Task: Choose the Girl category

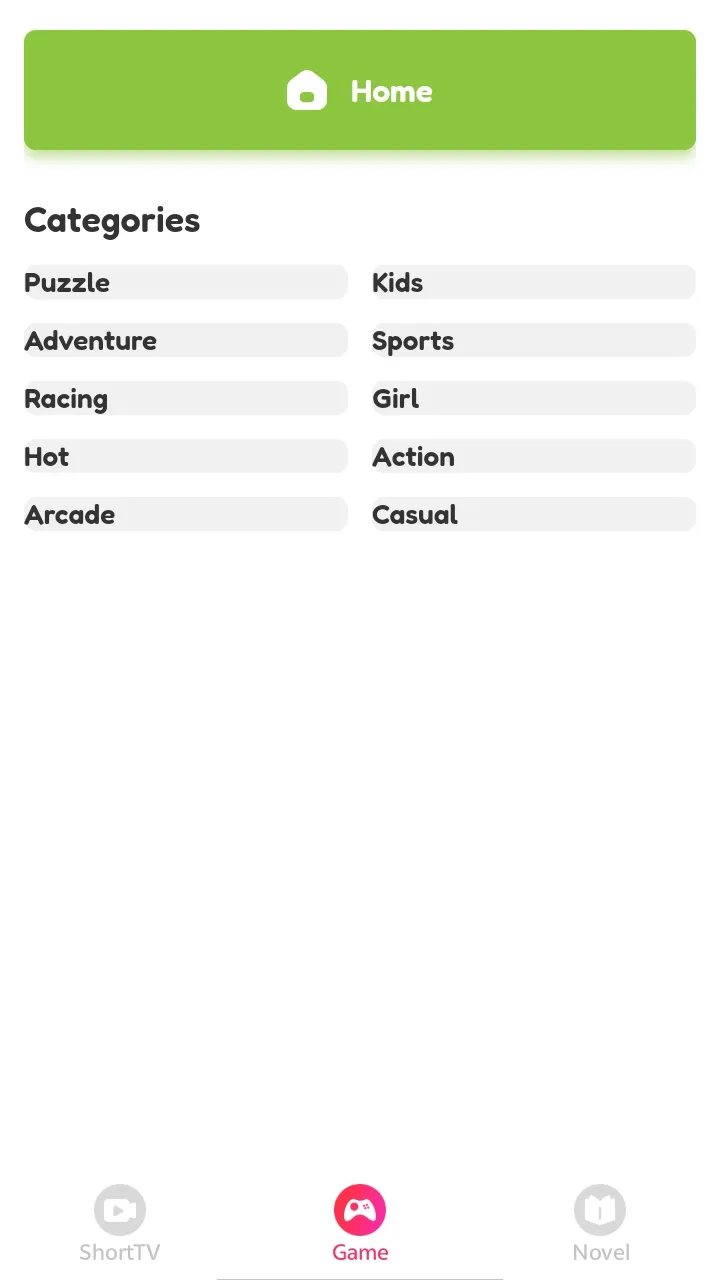Action: coord(533,399)
